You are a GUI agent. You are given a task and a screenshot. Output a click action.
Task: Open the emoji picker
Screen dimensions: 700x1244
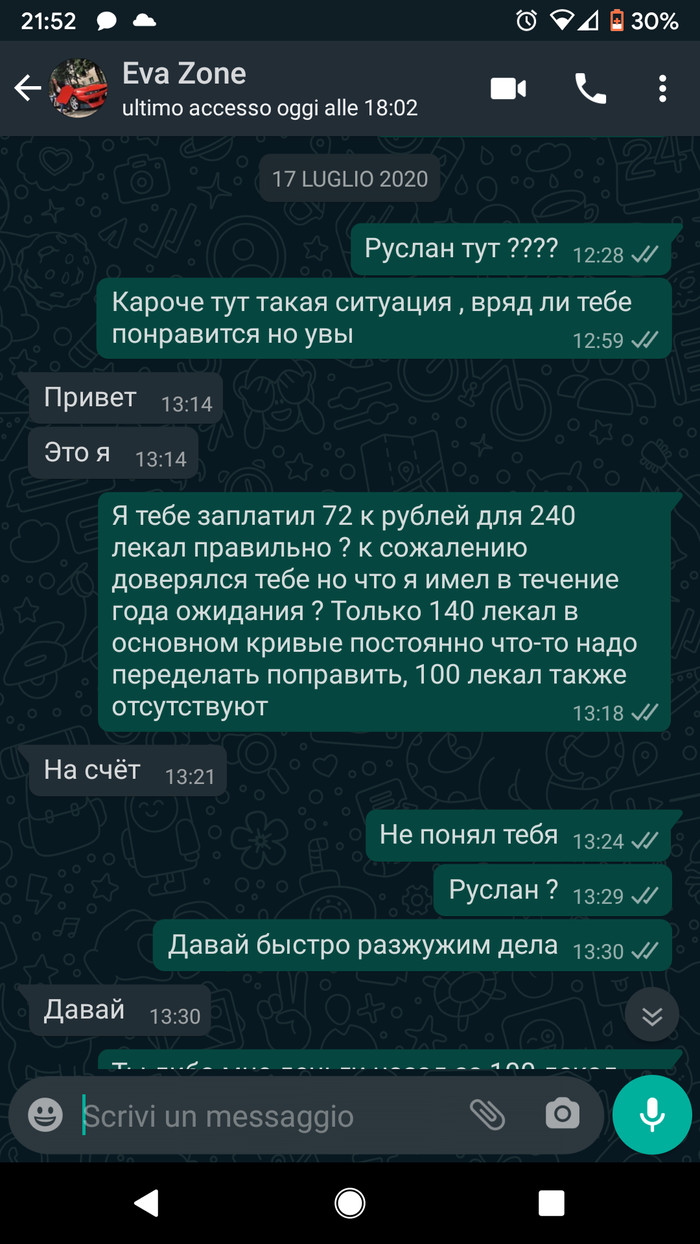pyautogui.click(x=45, y=1115)
